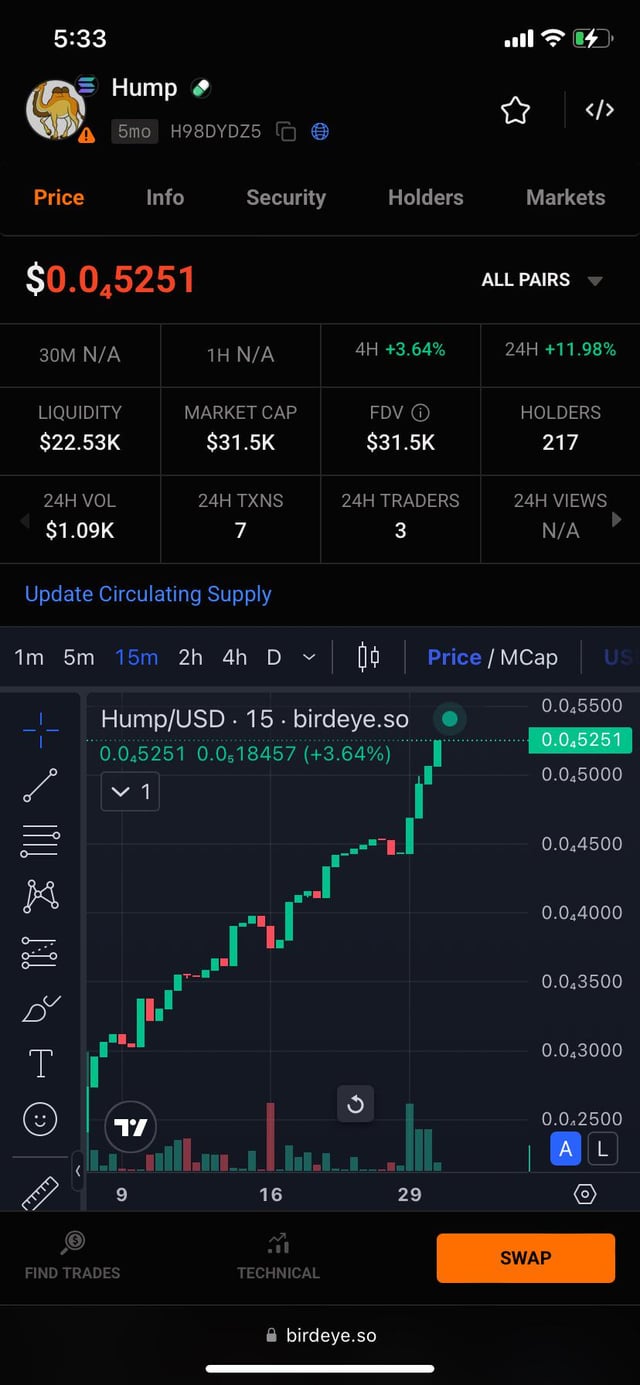Copy the H98DYDZ5 token address
Viewport: 640px width, 1385px height.
[286, 132]
